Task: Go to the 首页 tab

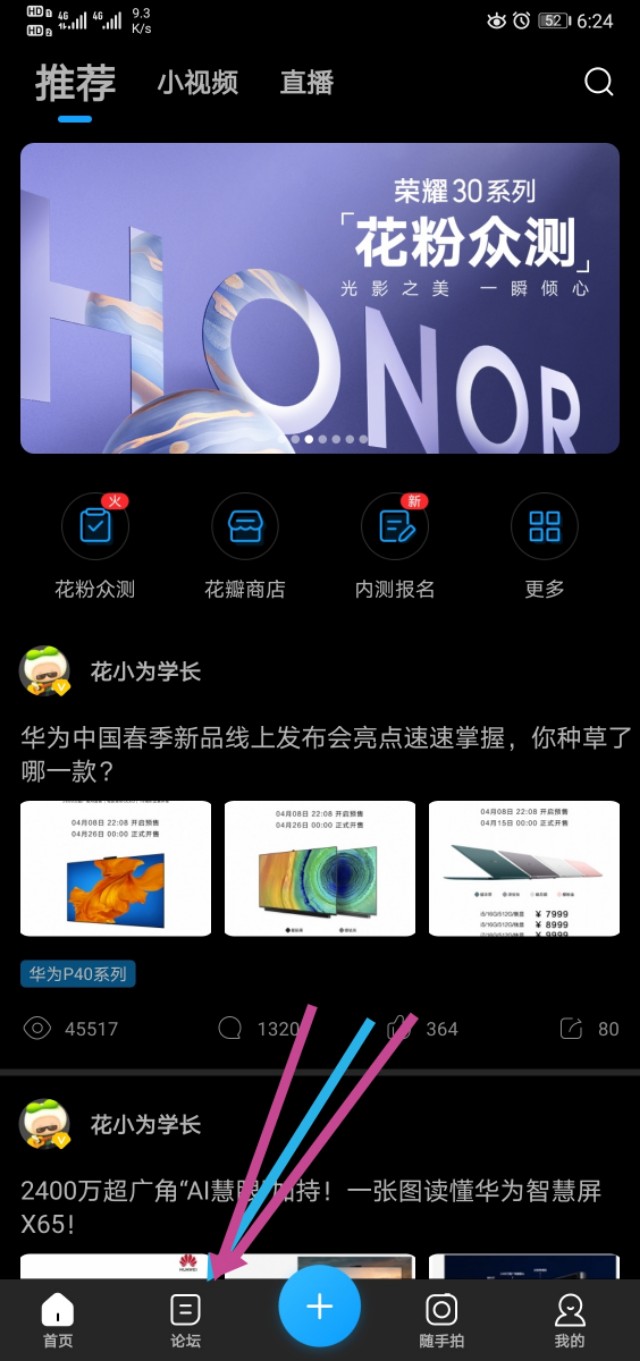Action: [58, 1320]
